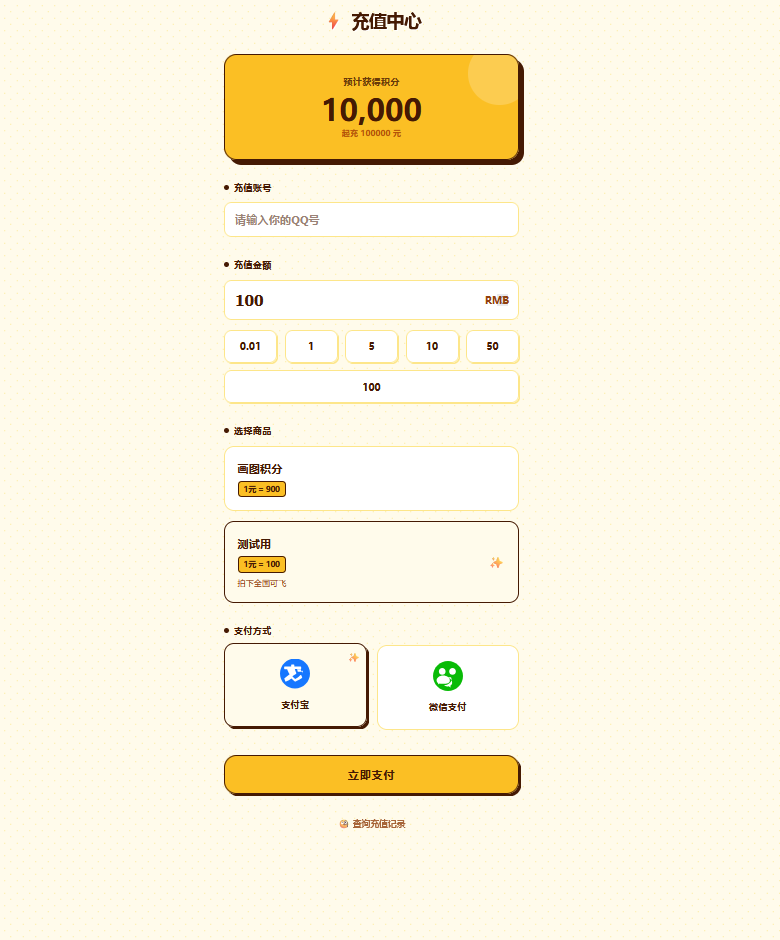Viewport: 780px width, 940px height.
Task: Select the 画图积分 product card
Action: click(371, 478)
